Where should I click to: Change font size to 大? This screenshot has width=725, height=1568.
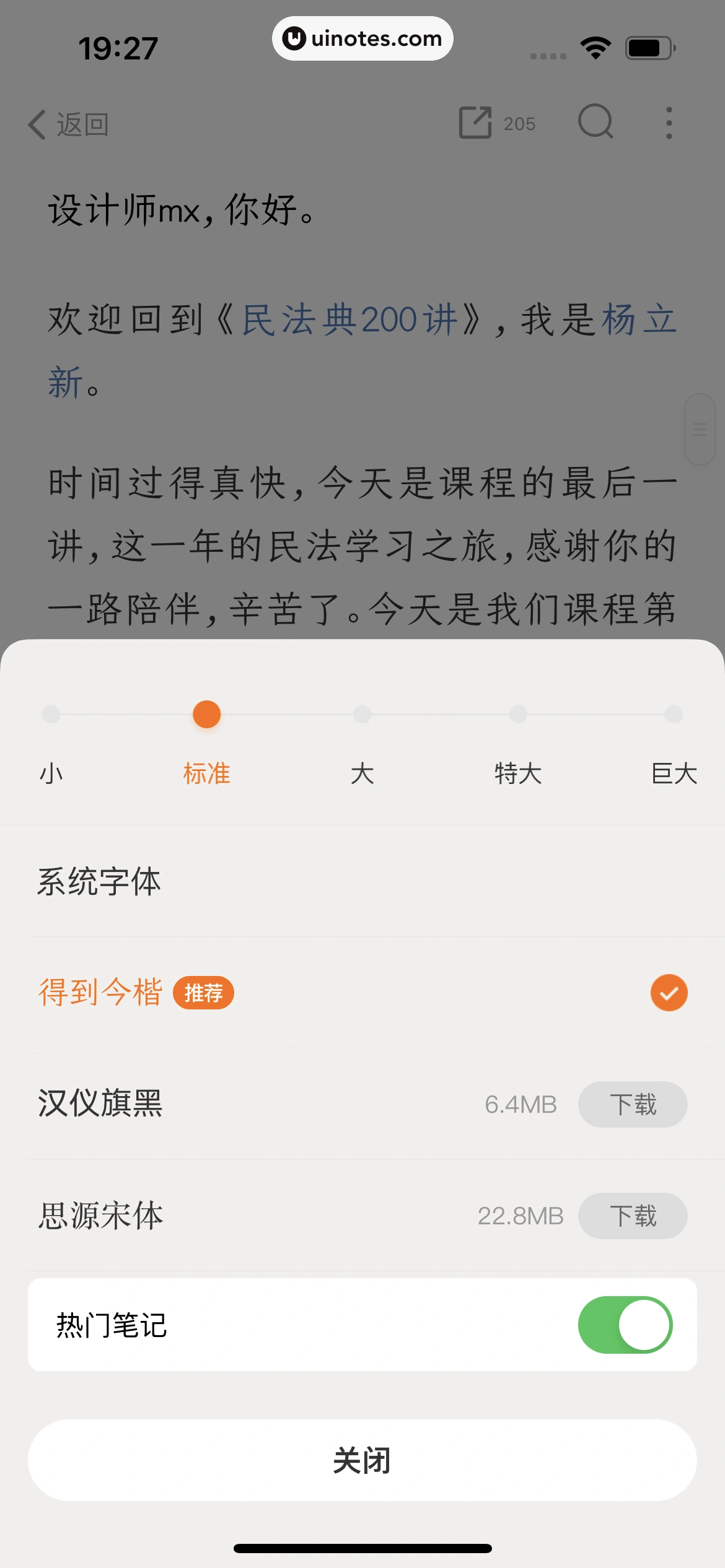362,715
